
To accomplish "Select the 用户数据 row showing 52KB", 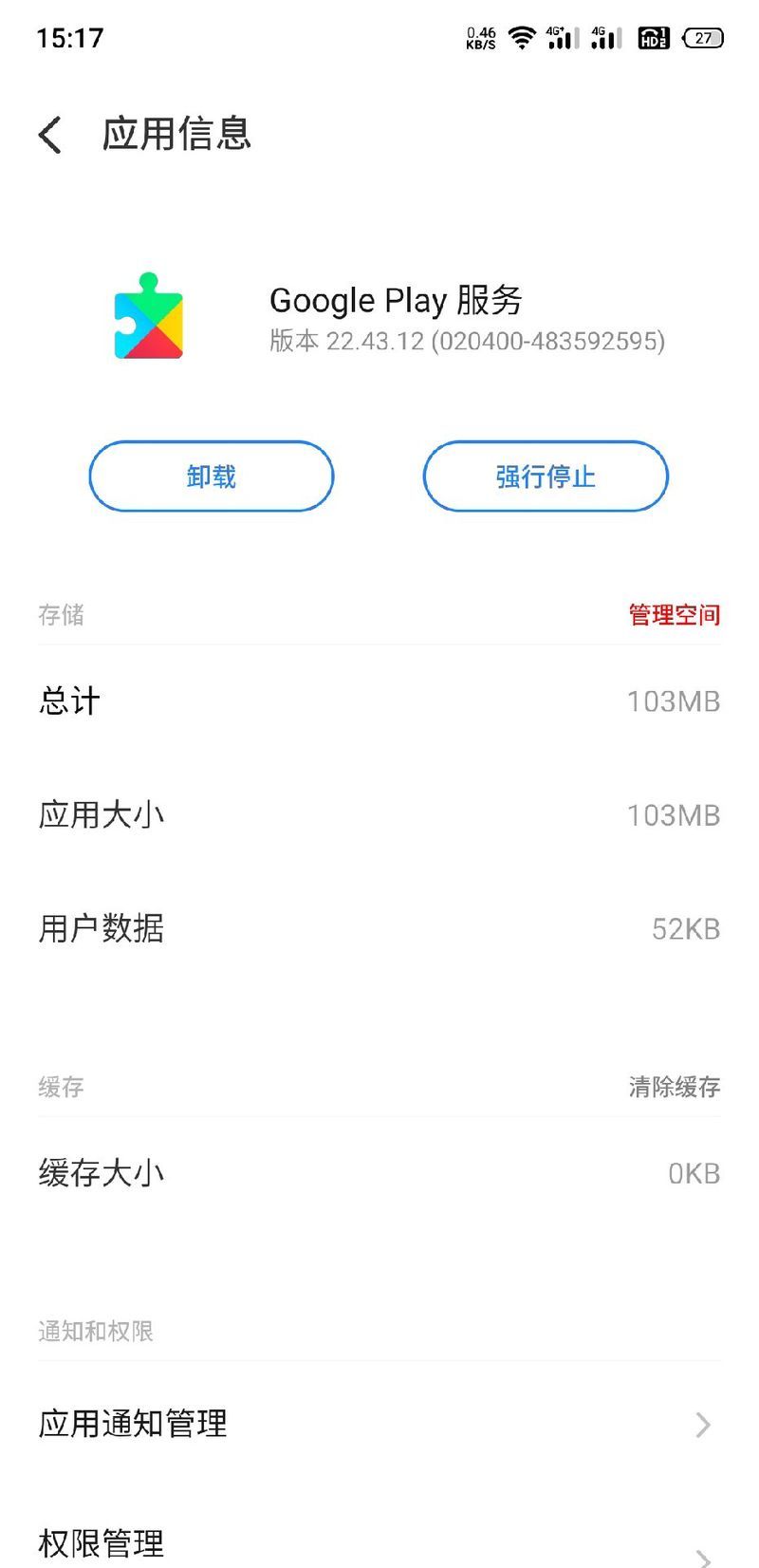I will pyautogui.click(x=379, y=929).
